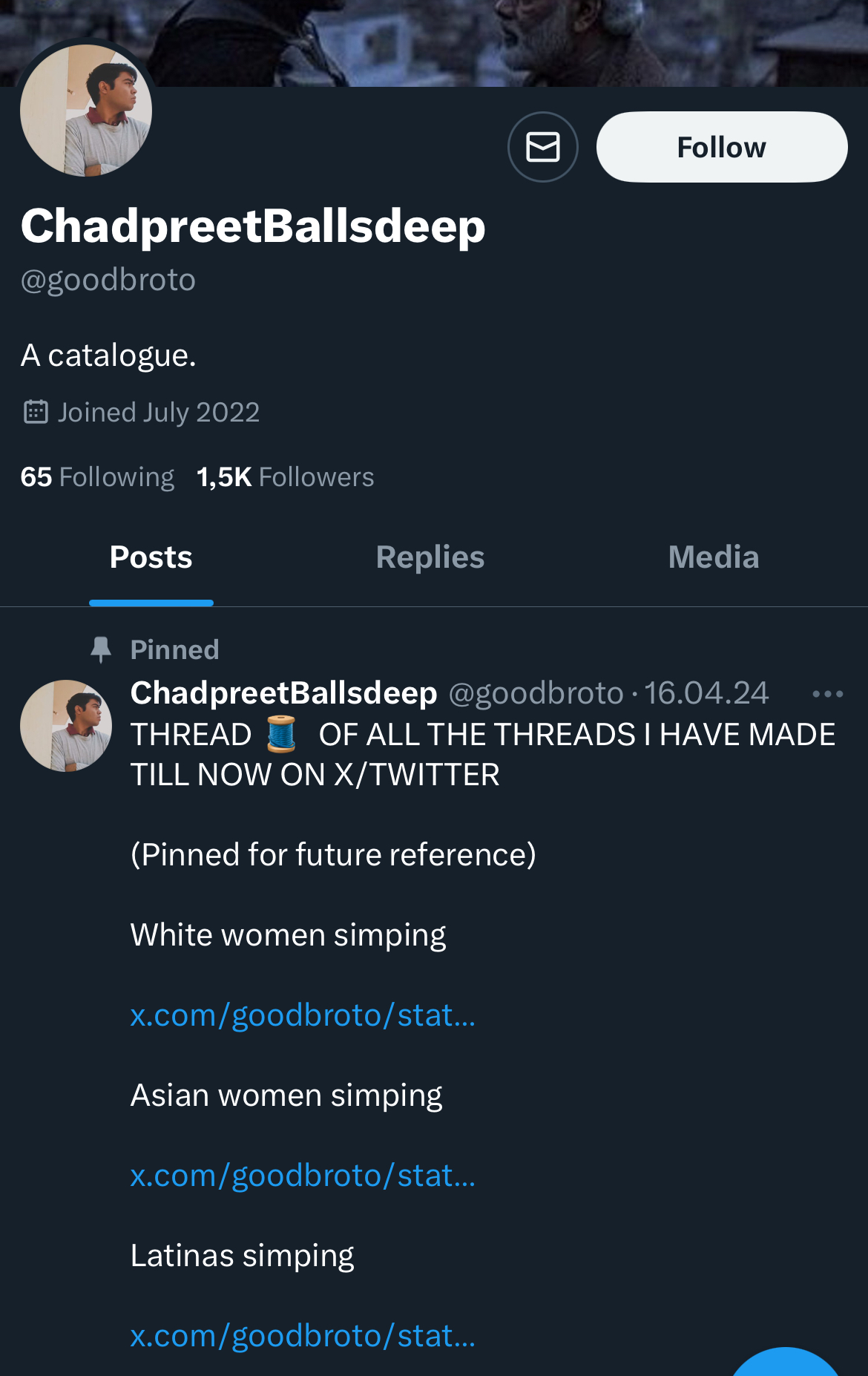Select the Posts tab
The width and height of the screenshot is (868, 1376).
pos(151,557)
